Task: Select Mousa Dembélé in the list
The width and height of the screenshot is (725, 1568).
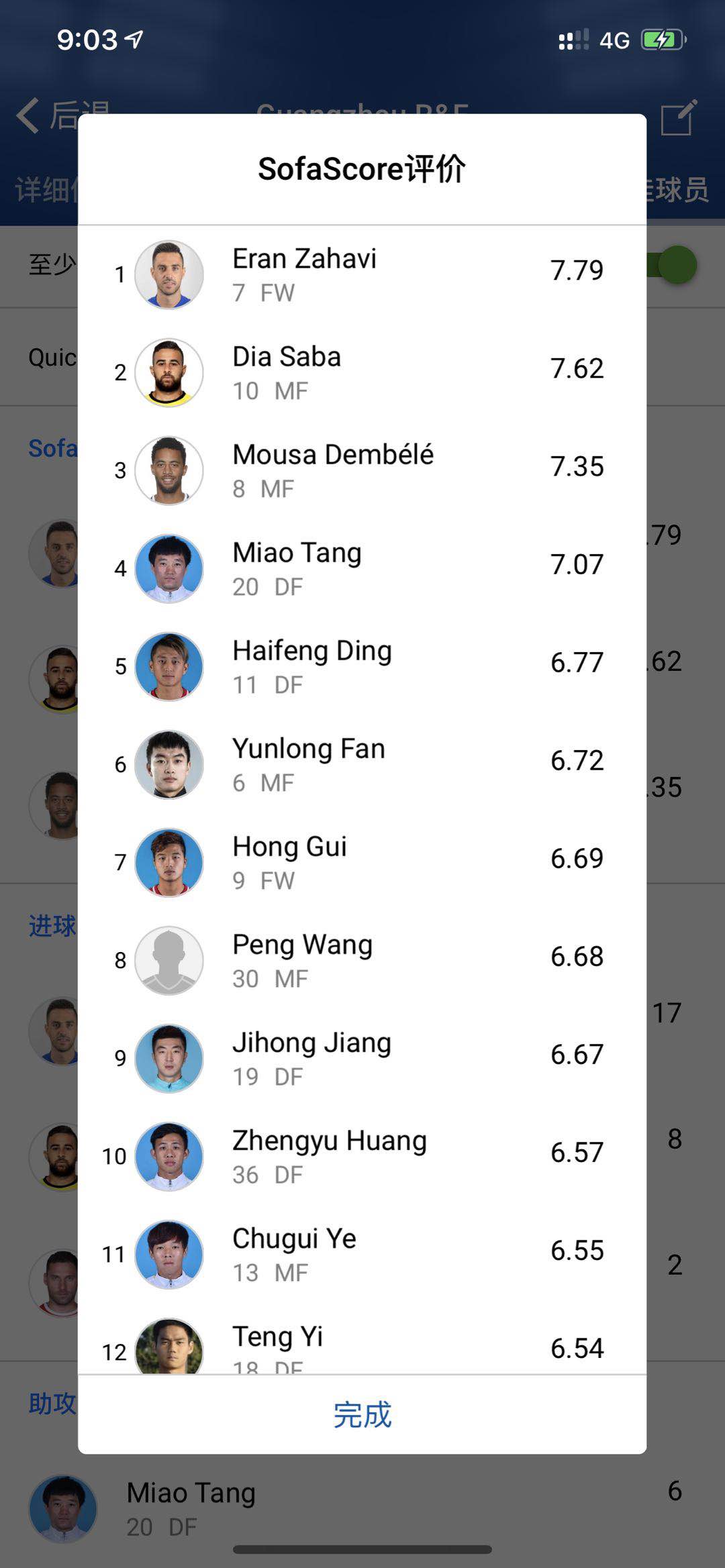Action: (x=362, y=470)
